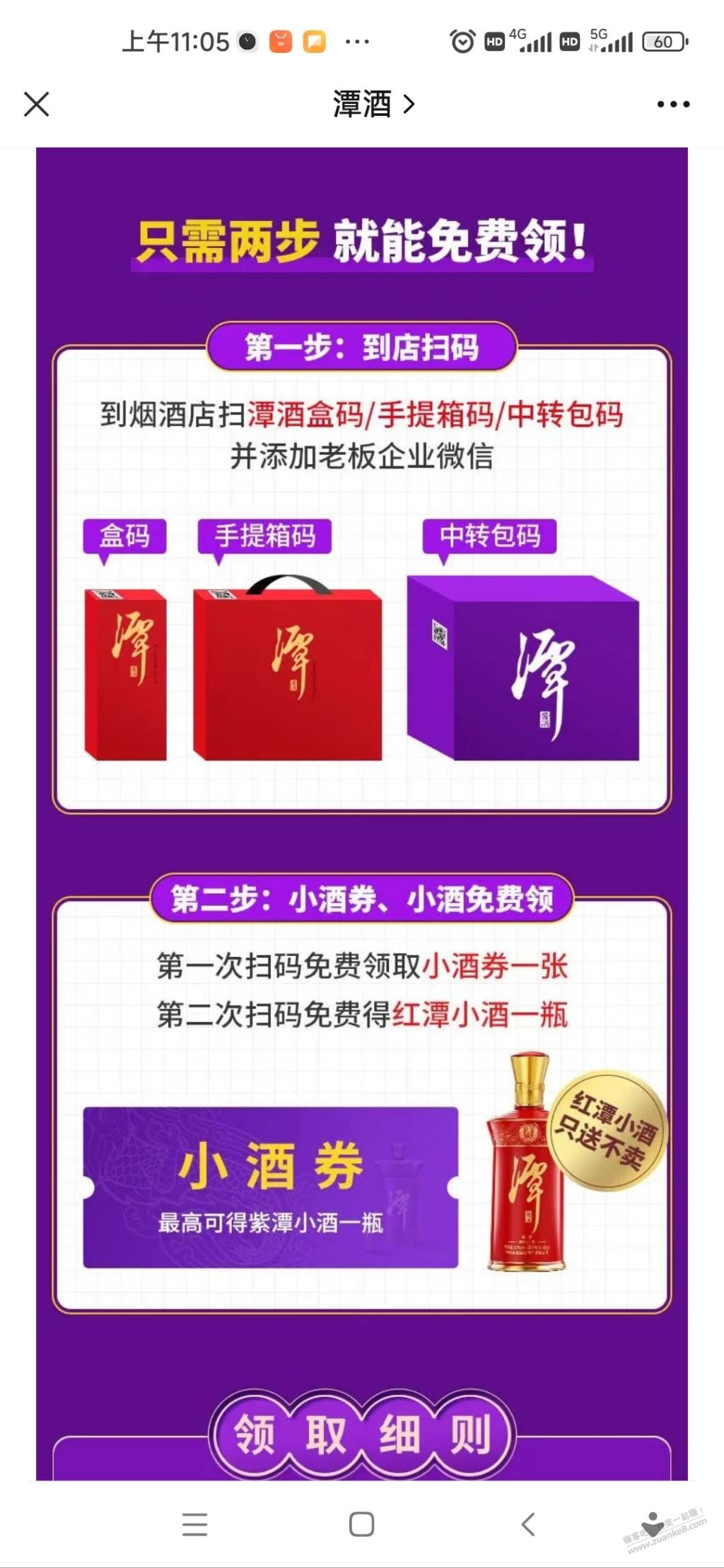Screen dimensions: 724x1568
Task: Go to the home screen
Action: click(361, 1524)
